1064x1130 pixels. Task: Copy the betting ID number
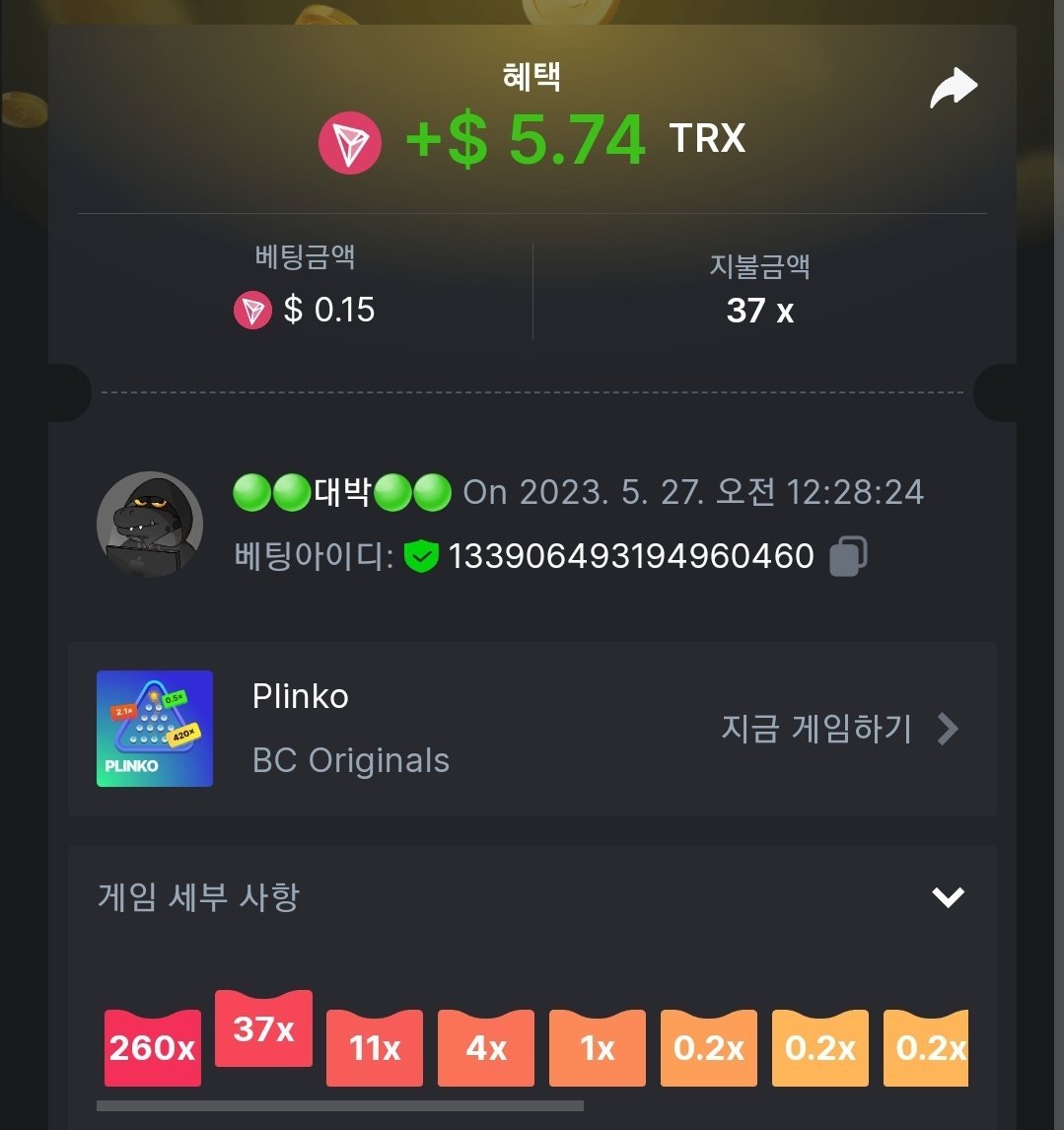click(x=848, y=556)
